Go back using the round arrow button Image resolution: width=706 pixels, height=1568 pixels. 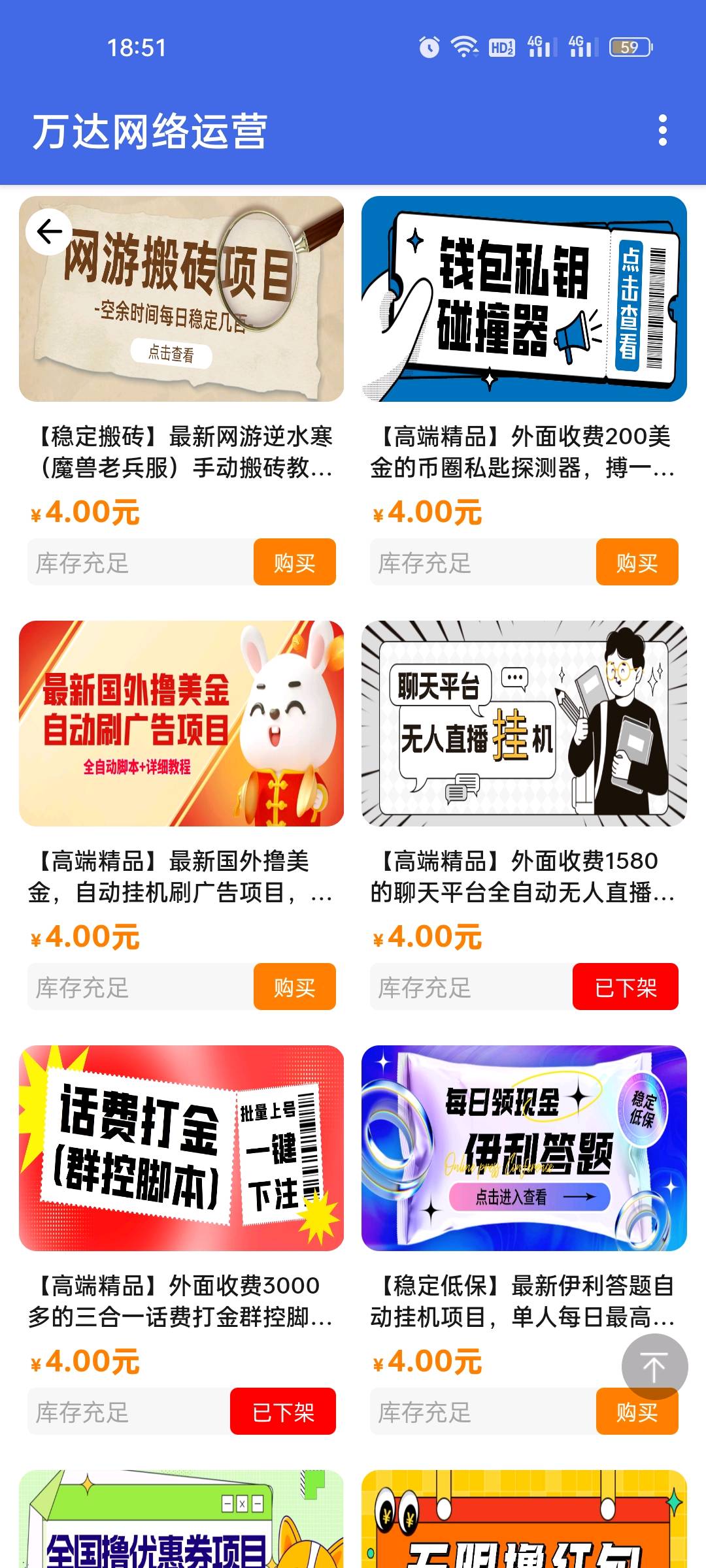49,231
